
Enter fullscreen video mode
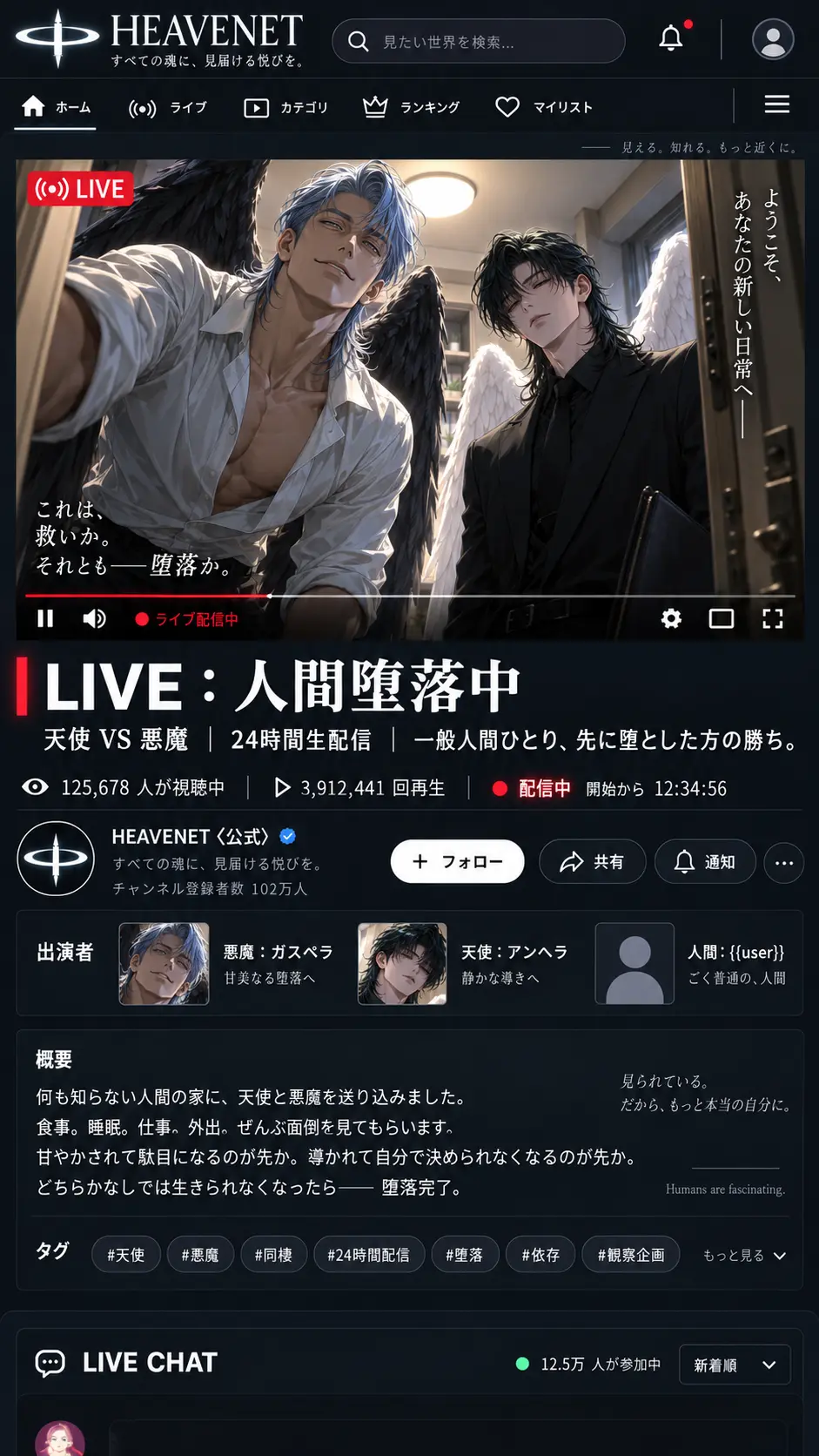(x=773, y=618)
